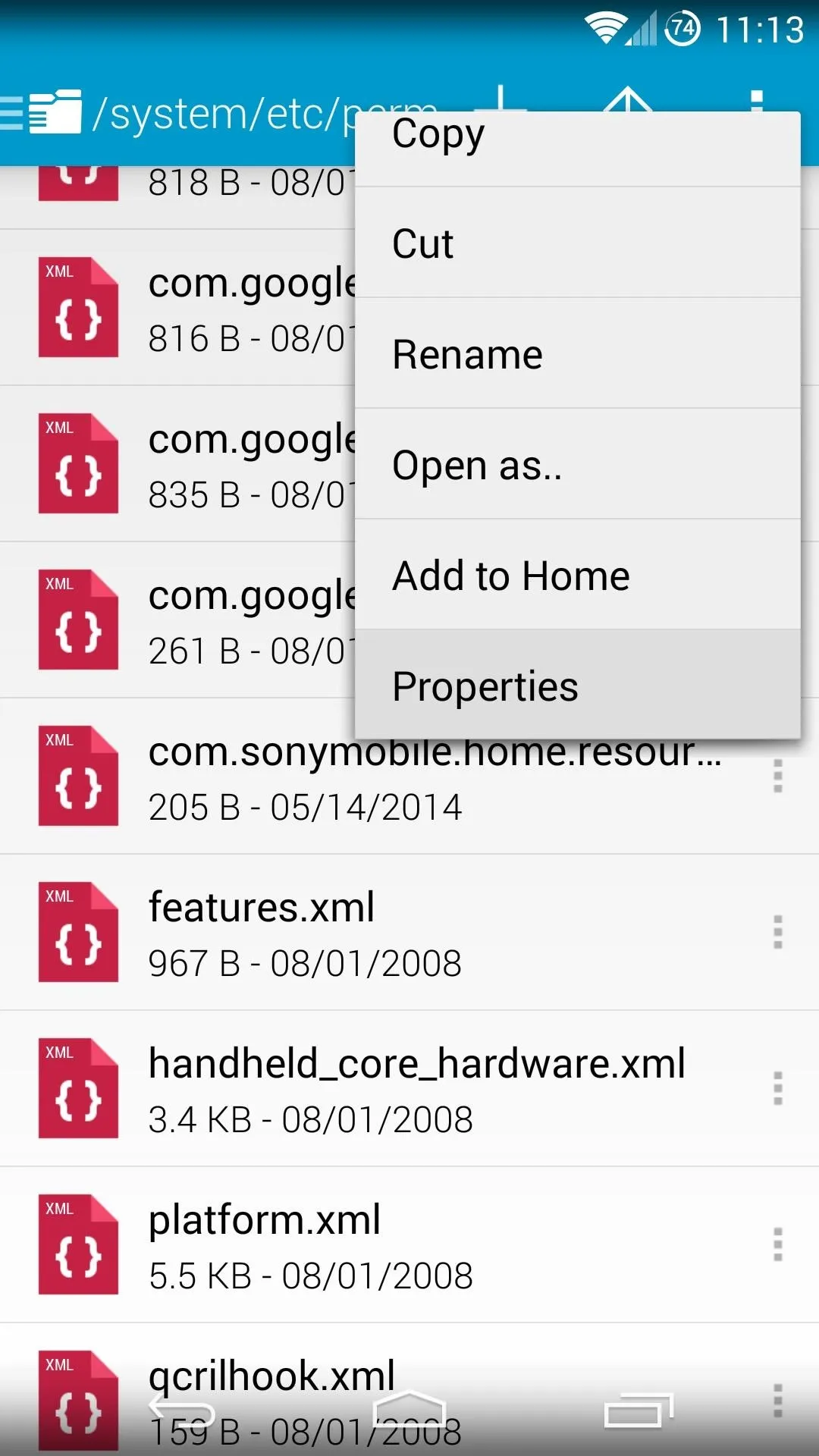
Task: Open Properties for the file
Action: [578, 685]
